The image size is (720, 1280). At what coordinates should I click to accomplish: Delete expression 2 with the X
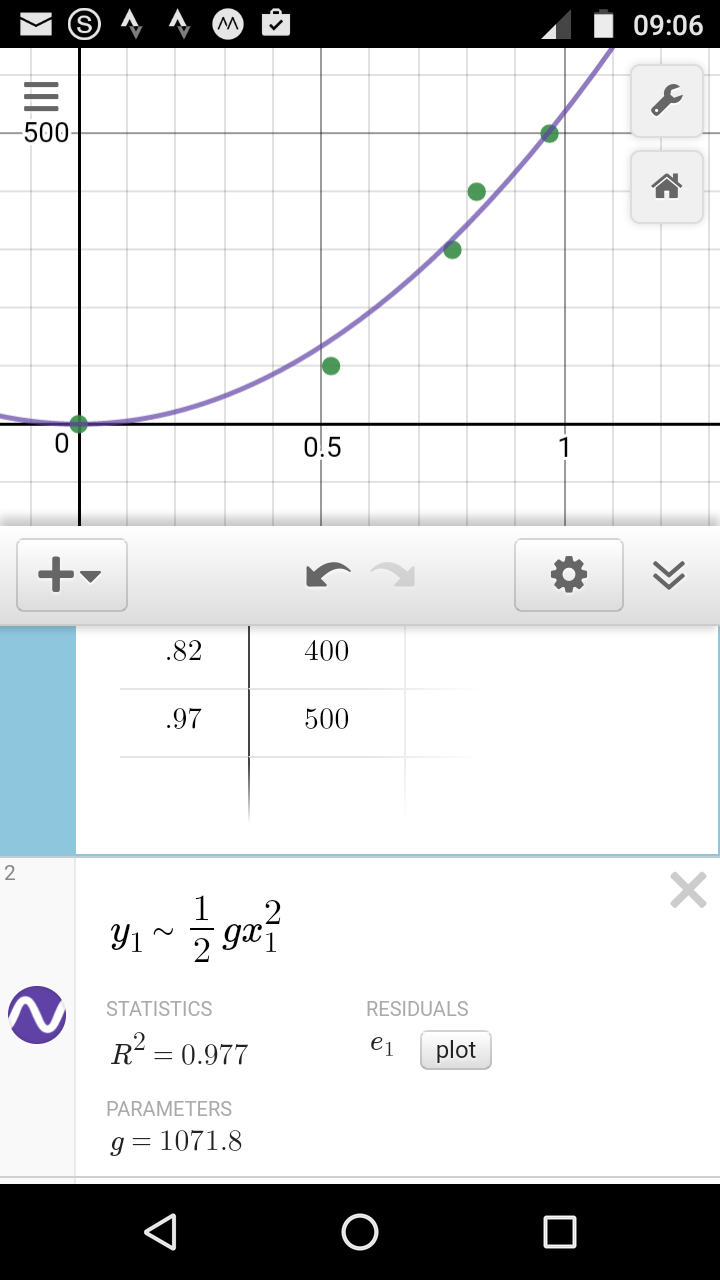pyautogui.click(x=687, y=890)
